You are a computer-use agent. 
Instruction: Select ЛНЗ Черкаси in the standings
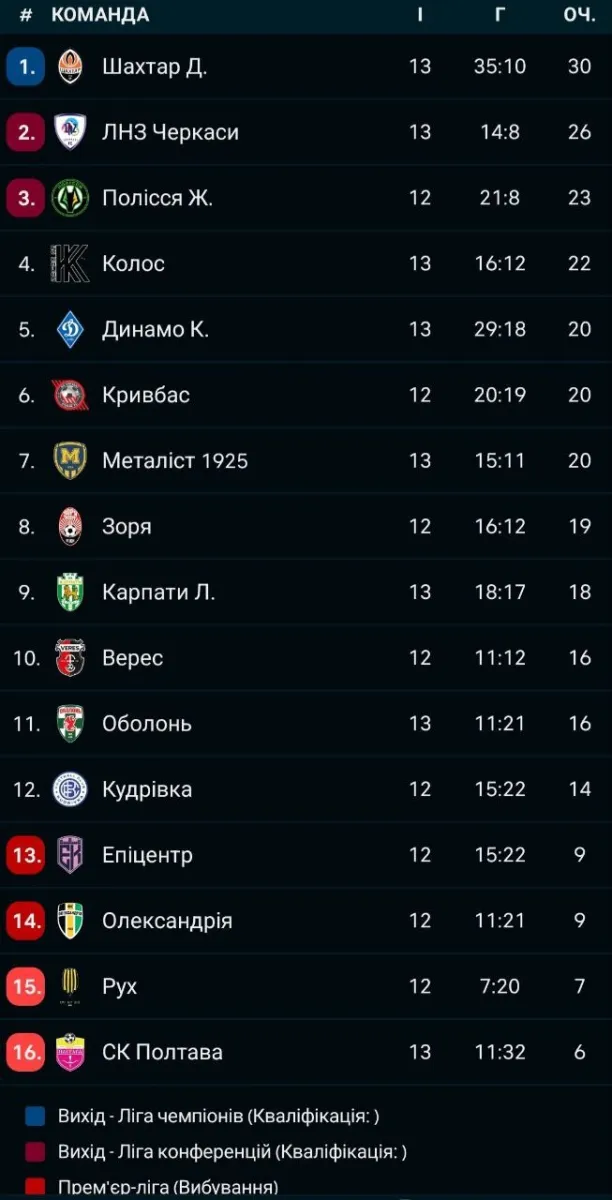pos(170,132)
